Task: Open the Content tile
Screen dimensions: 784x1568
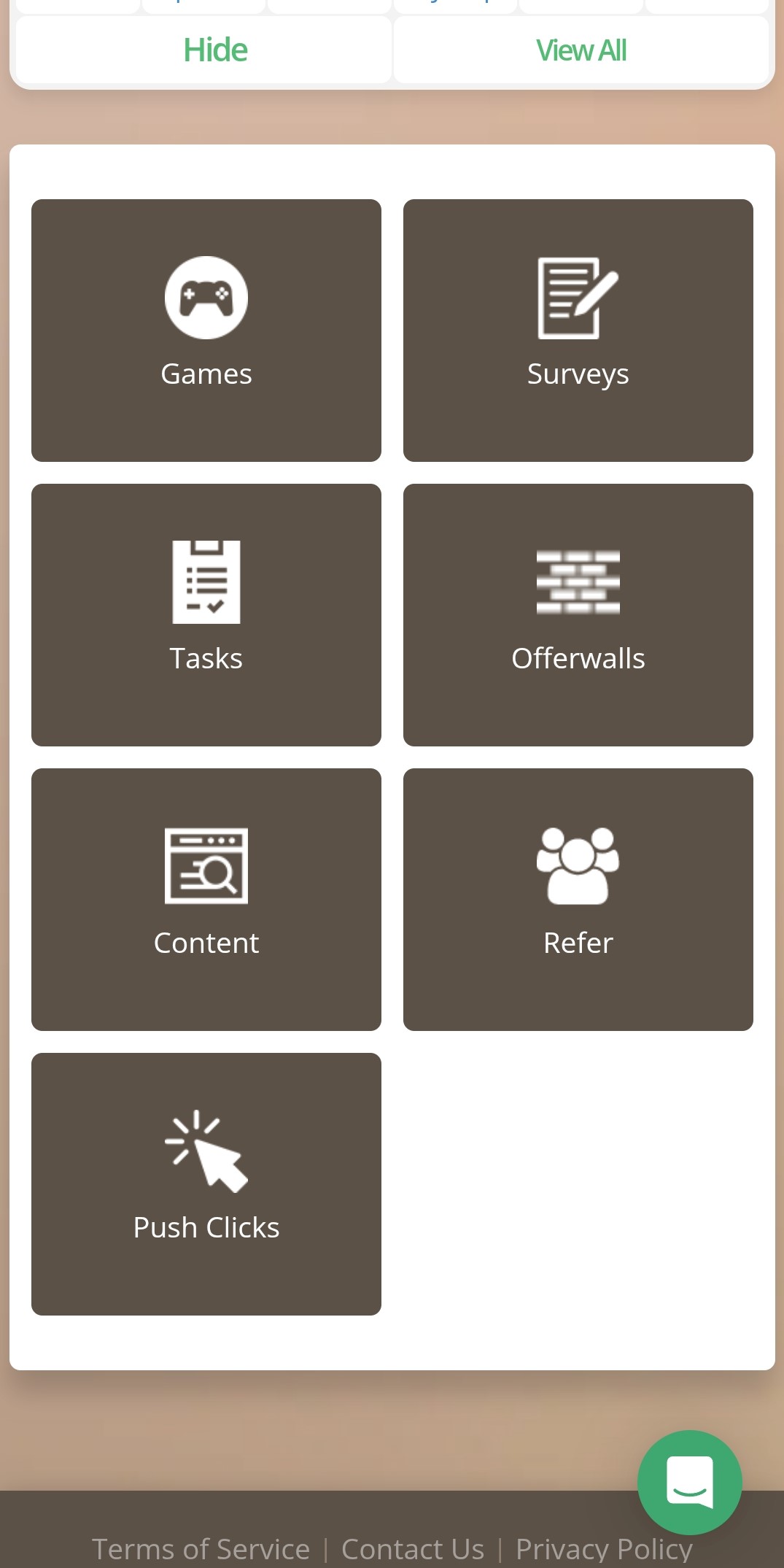Action: [206, 899]
